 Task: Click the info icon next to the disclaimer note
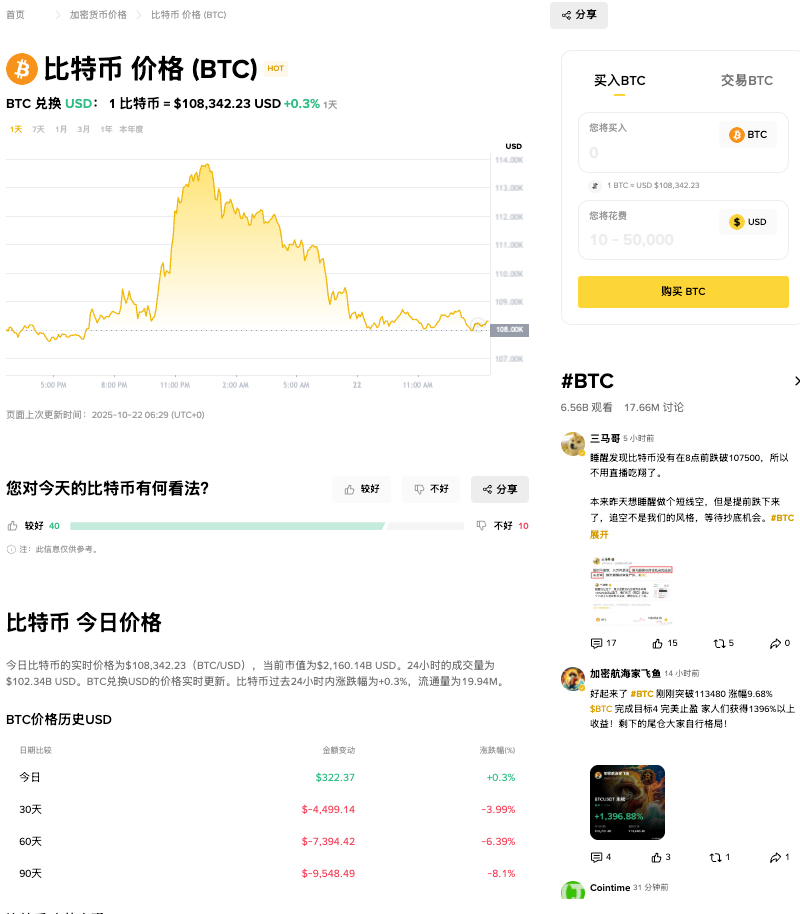10,549
